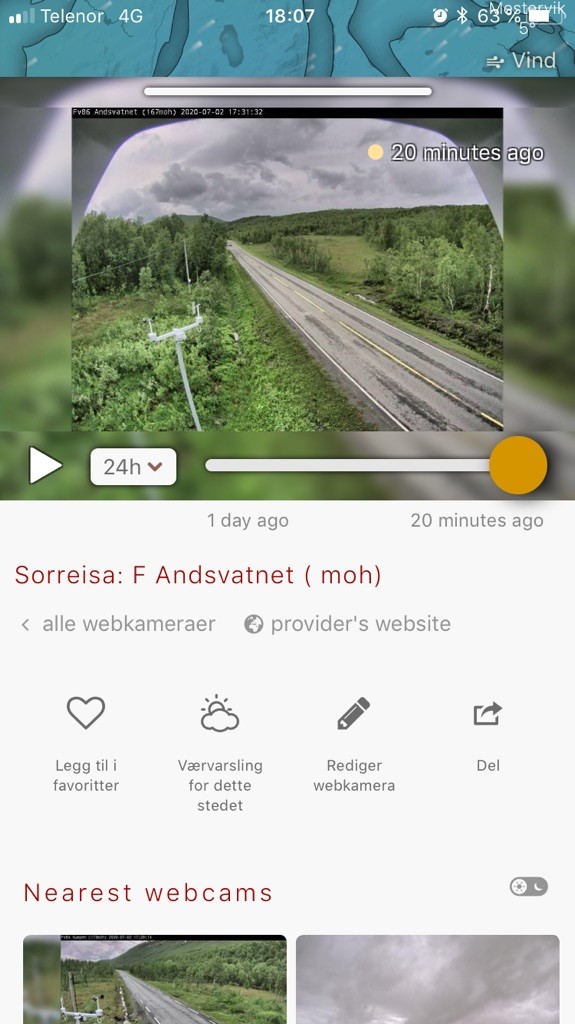Open Værvarsling for dette stedet
The width and height of the screenshot is (575, 1024).
point(220,754)
